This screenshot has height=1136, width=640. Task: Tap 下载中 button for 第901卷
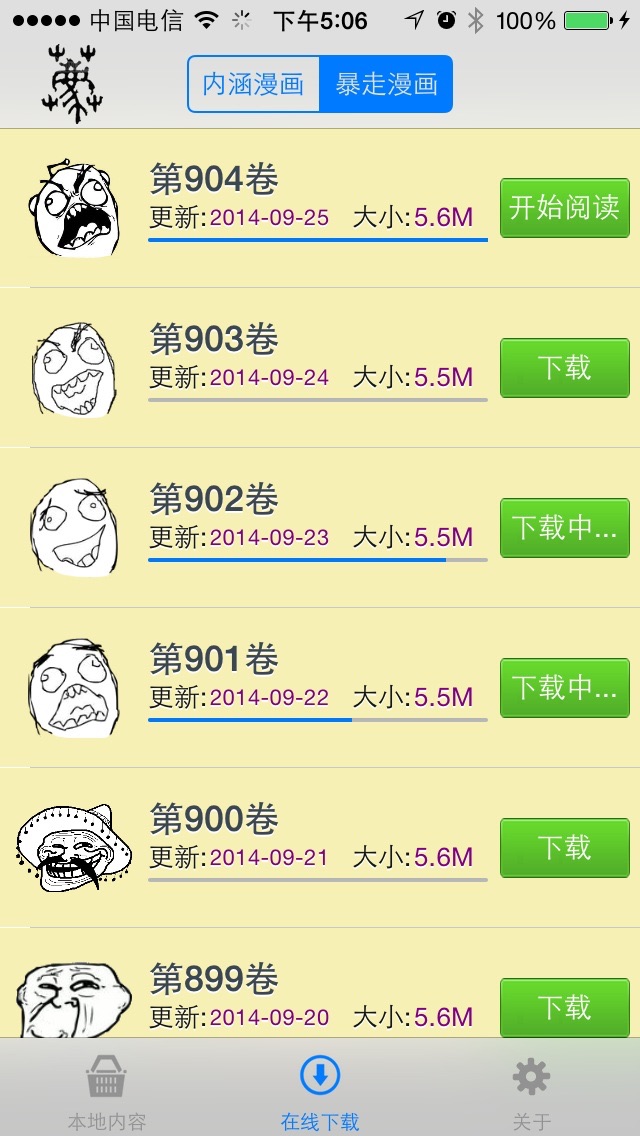point(564,688)
